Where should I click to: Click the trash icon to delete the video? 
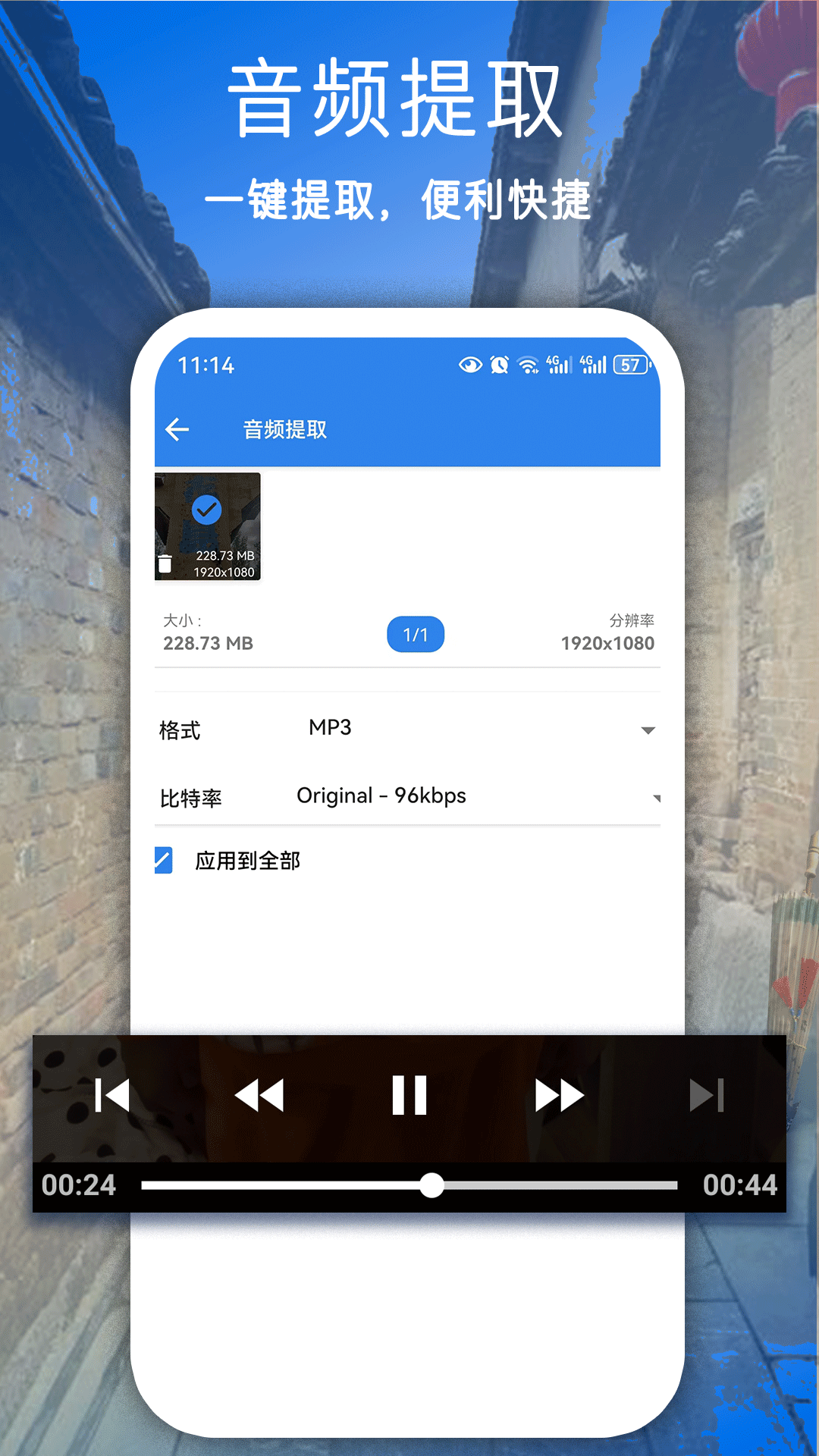[165, 563]
